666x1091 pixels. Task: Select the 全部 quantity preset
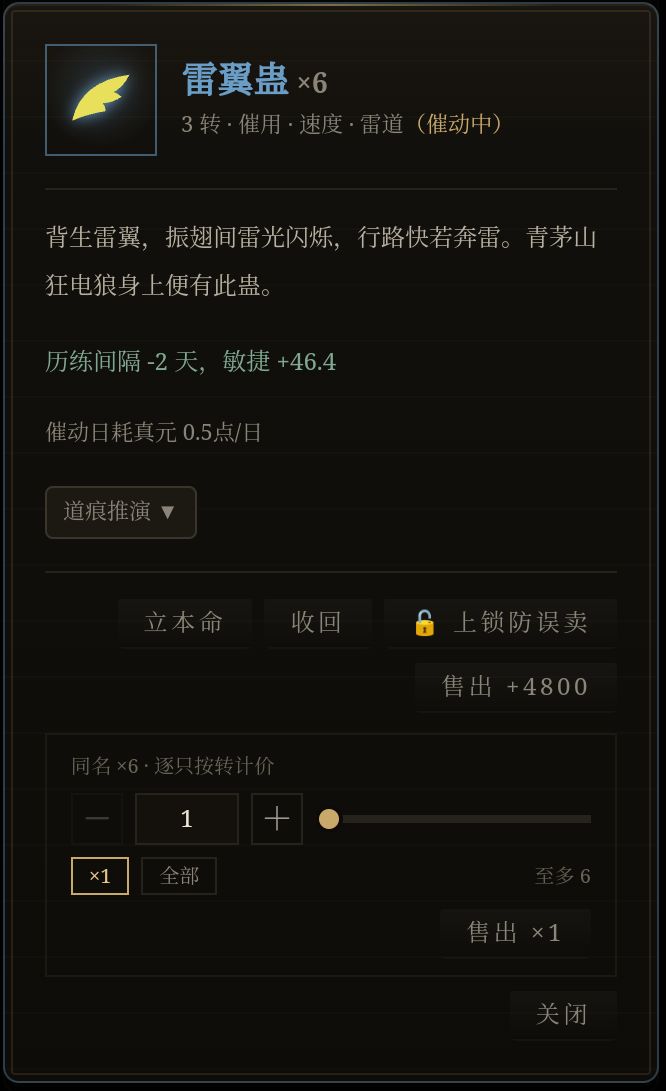[x=179, y=876]
